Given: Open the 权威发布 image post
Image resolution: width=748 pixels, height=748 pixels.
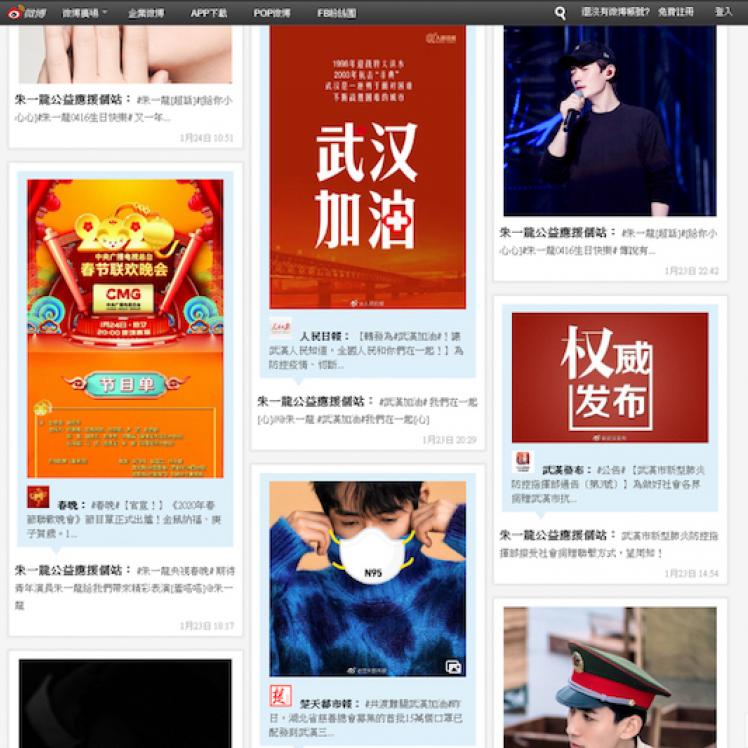Looking at the screenshot, I should [x=609, y=377].
